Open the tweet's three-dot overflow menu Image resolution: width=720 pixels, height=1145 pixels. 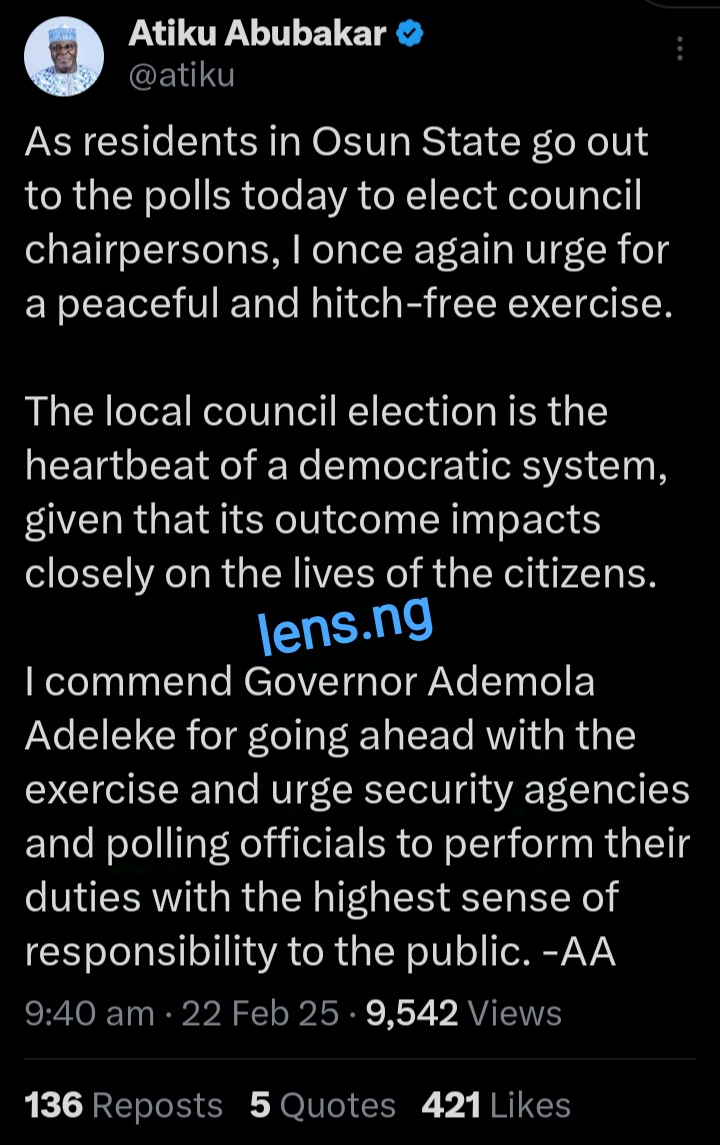point(680,49)
